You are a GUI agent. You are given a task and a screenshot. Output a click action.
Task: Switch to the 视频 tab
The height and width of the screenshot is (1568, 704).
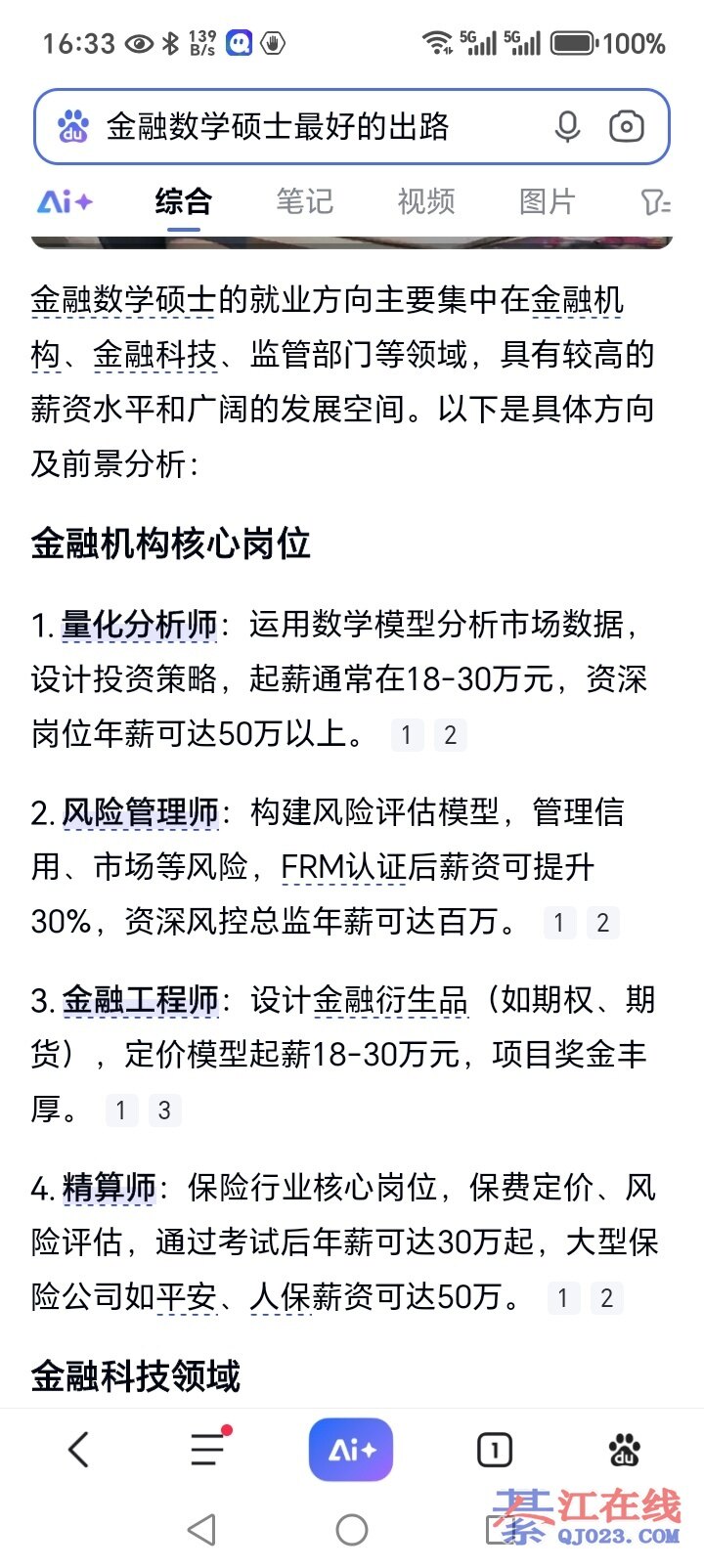coord(425,202)
